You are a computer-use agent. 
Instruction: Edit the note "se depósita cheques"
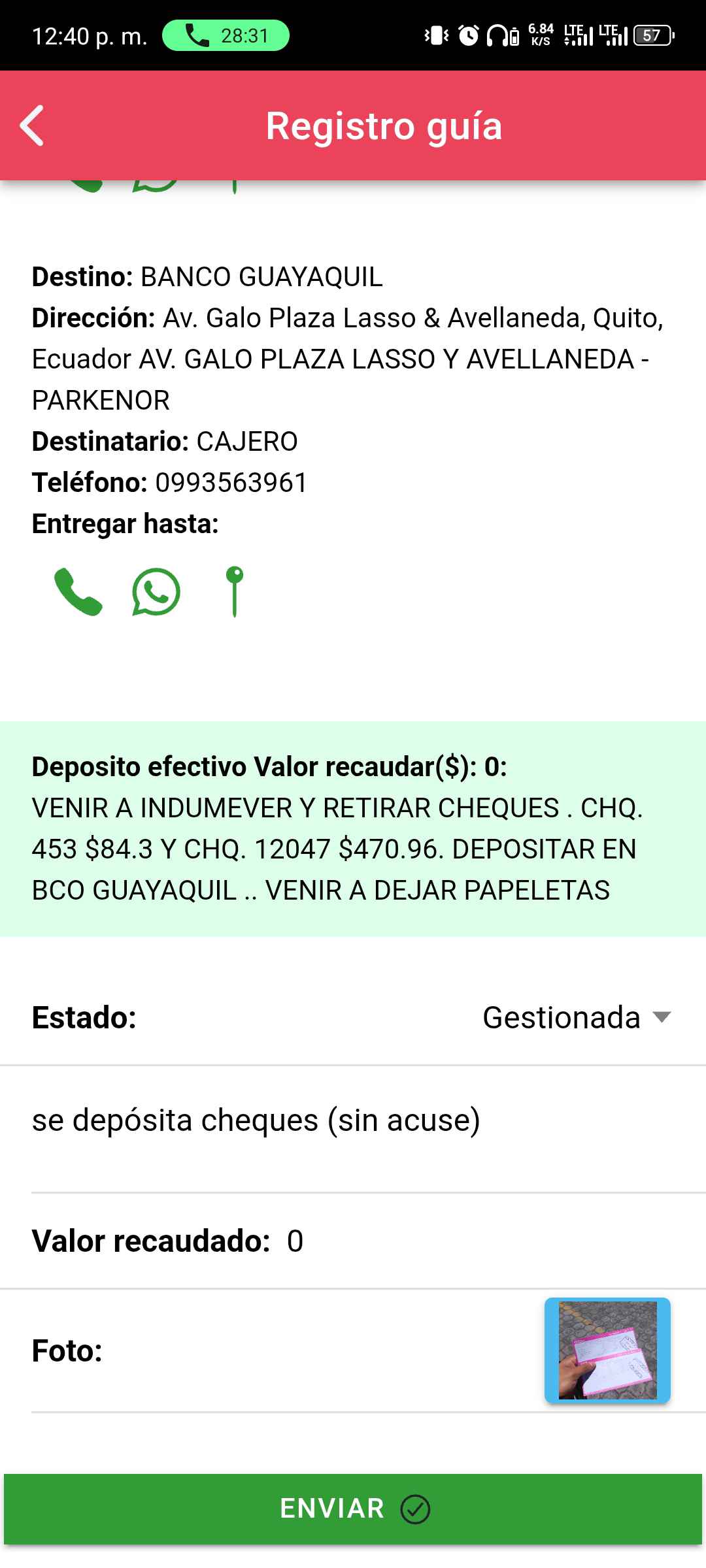(x=353, y=1121)
